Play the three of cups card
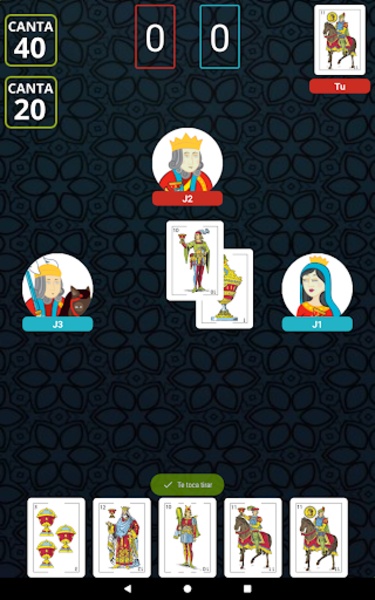The height and width of the screenshot is (600, 375). point(56,537)
